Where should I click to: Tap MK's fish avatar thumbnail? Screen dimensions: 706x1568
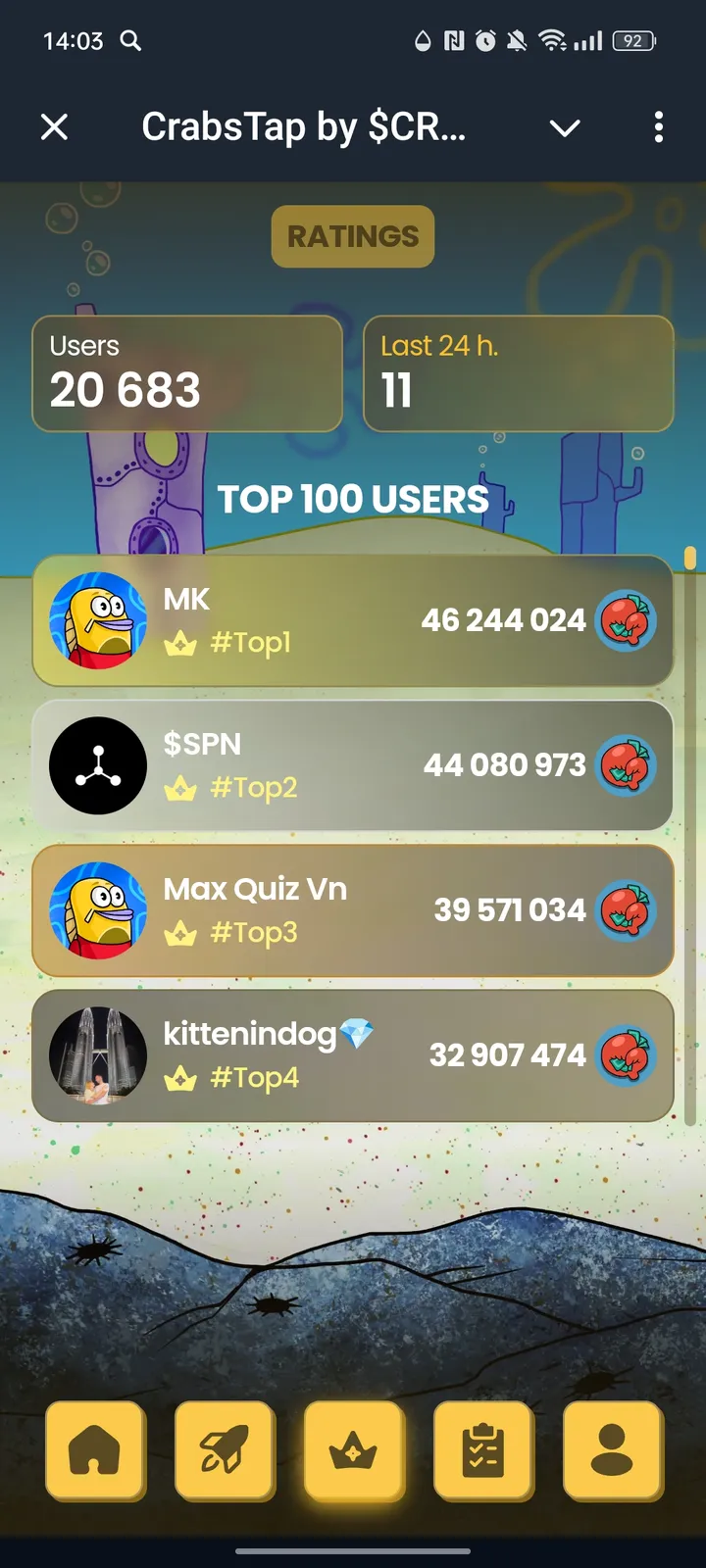97,619
